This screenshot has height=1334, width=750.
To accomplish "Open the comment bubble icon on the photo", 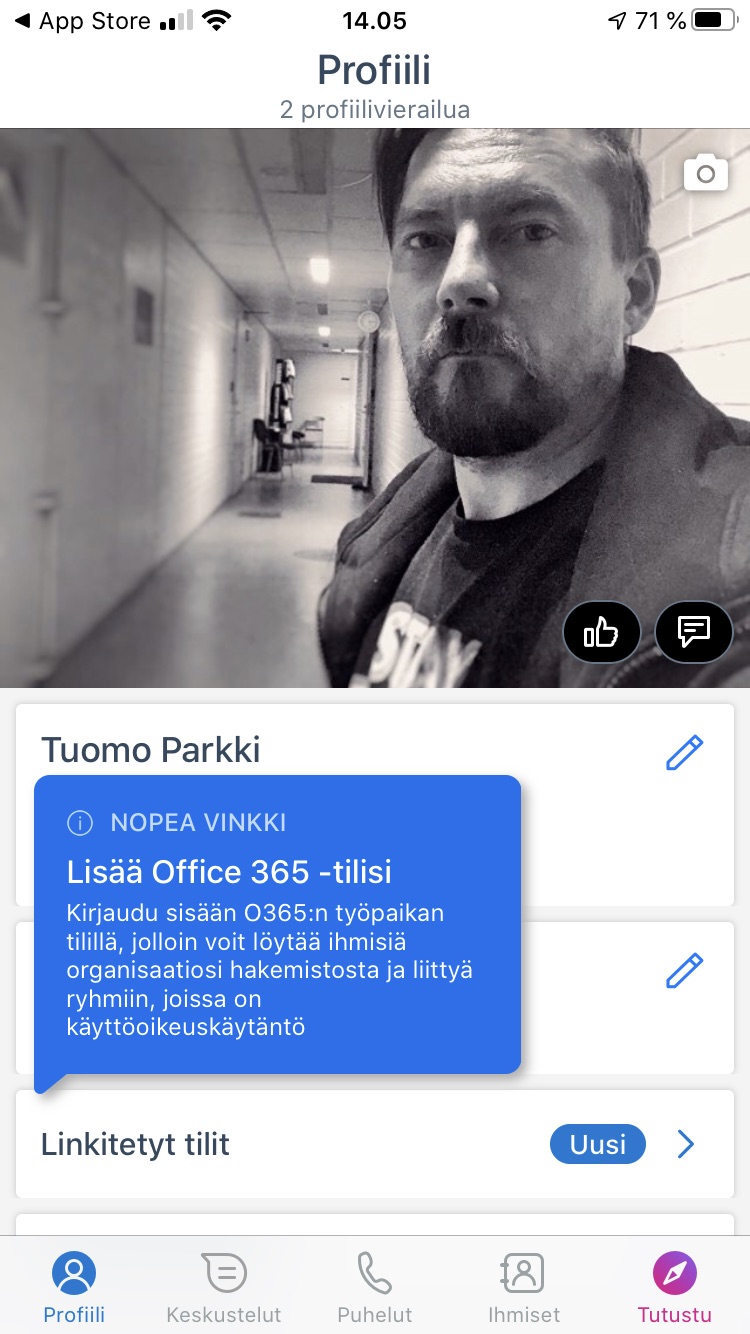I will (x=694, y=632).
